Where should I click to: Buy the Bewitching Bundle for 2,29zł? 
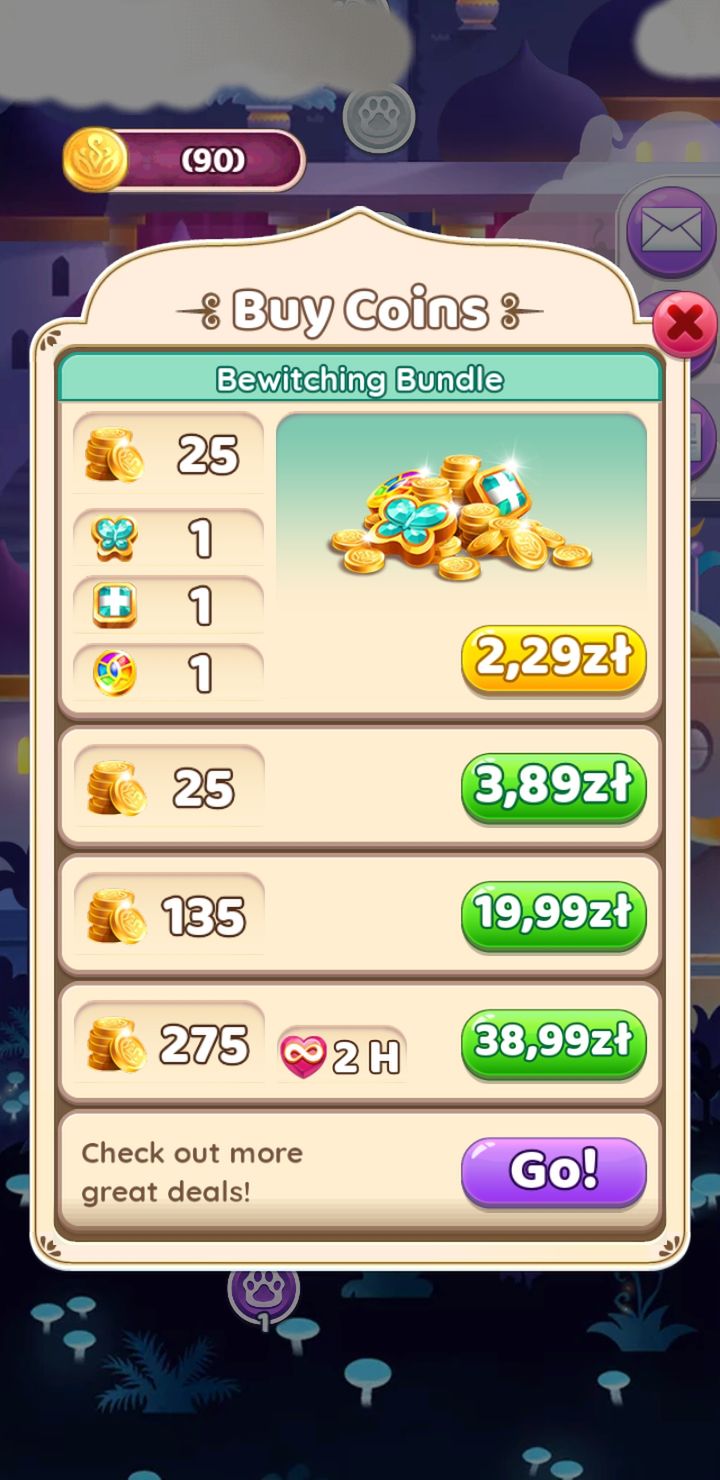(x=553, y=660)
